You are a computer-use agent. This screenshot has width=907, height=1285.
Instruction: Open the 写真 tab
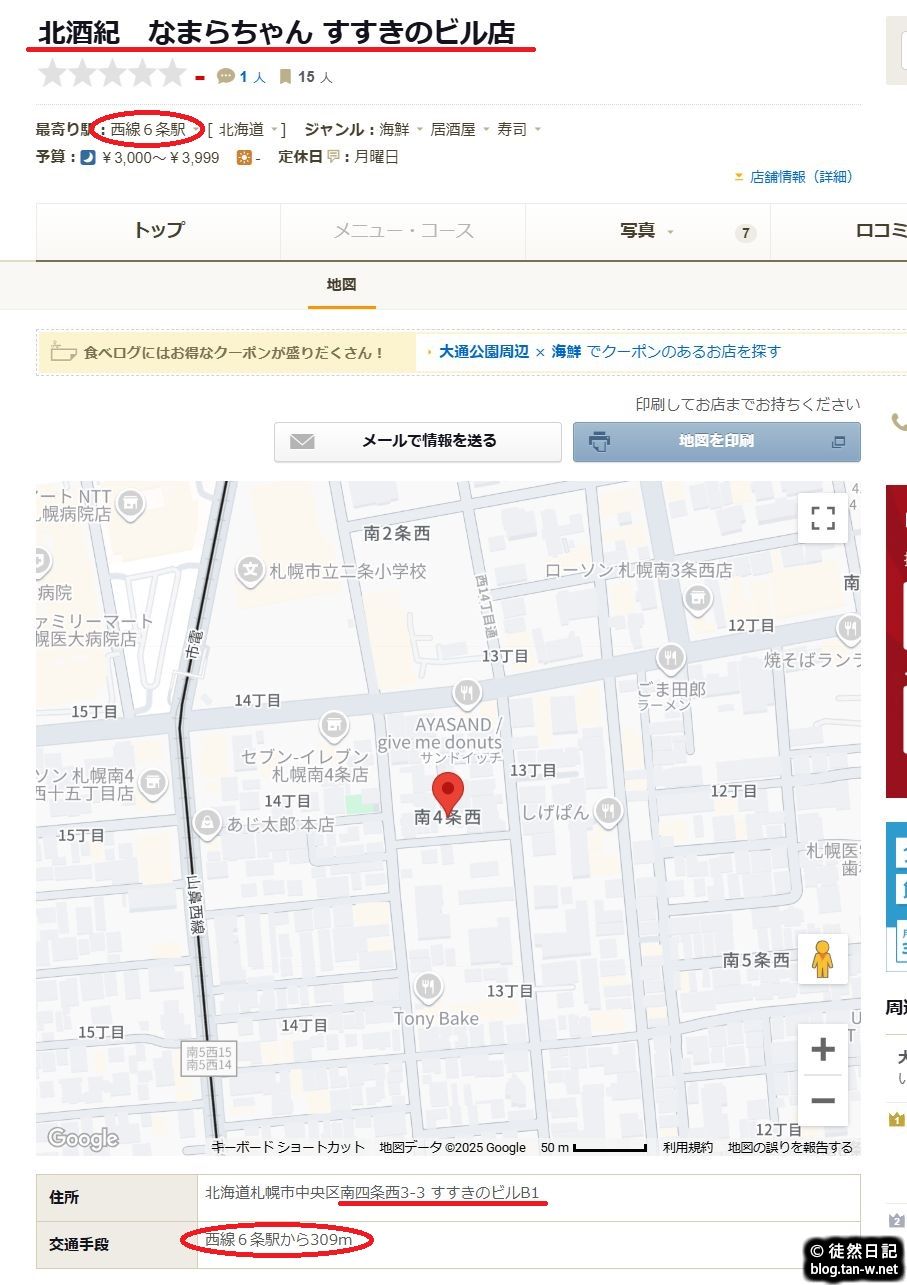click(637, 231)
